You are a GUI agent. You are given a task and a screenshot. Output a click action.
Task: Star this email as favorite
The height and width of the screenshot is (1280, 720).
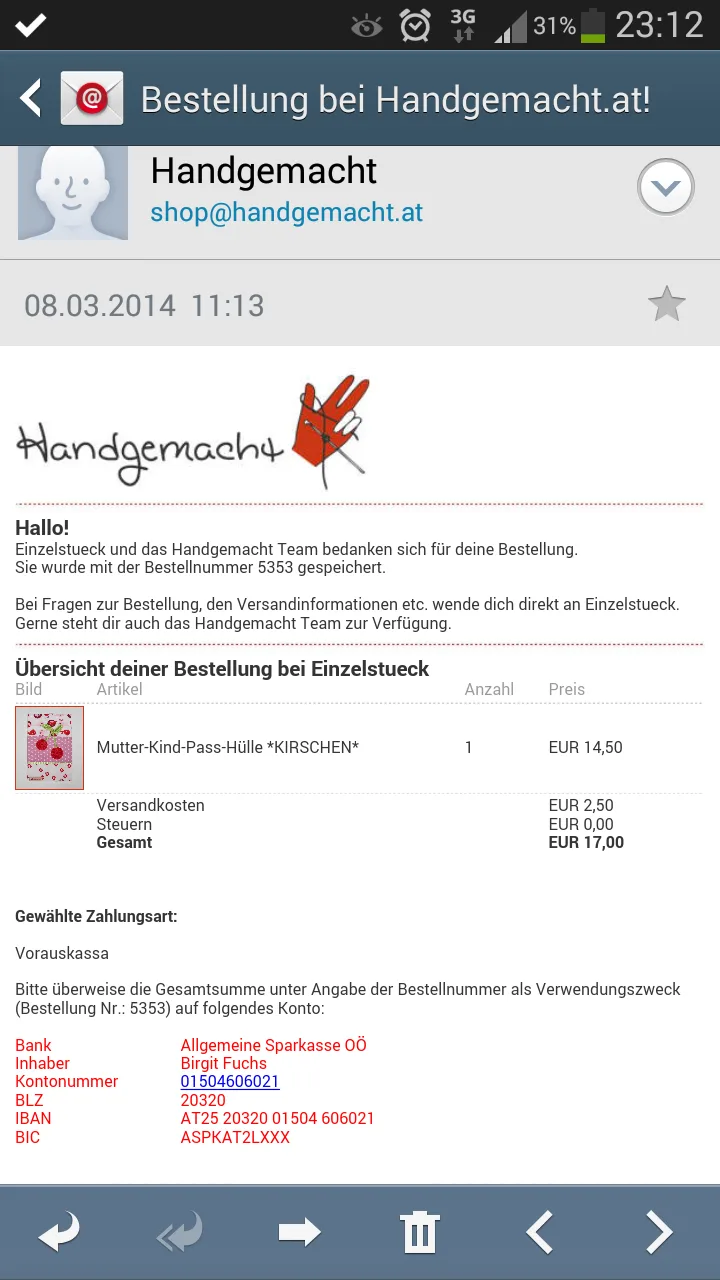click(667, 304)
